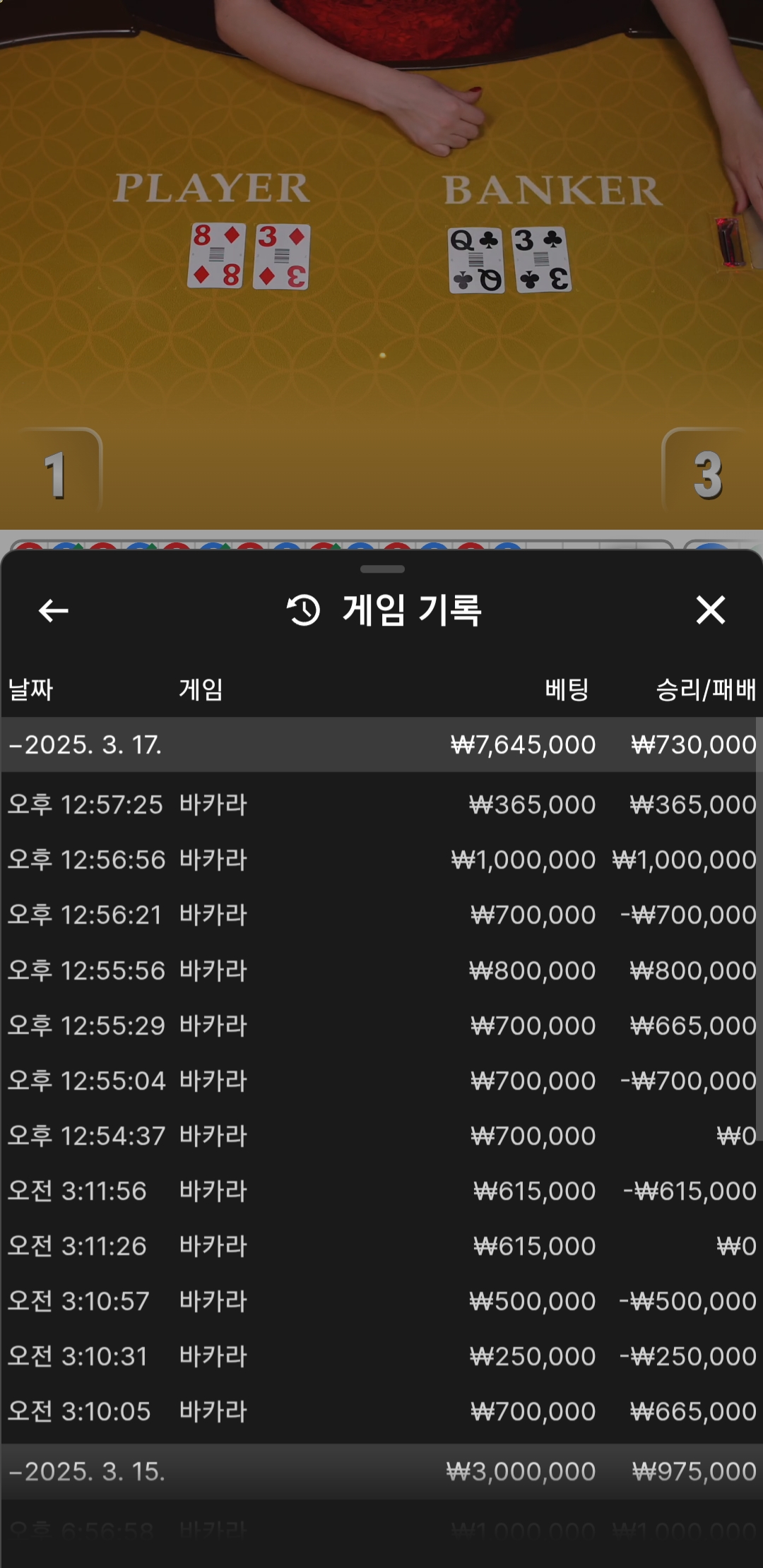View details of the 오후 12:56:21 game
Image resolution: width=763 pixels, height=1568 pixels.
pyautogui.click(x=381, y=915)
